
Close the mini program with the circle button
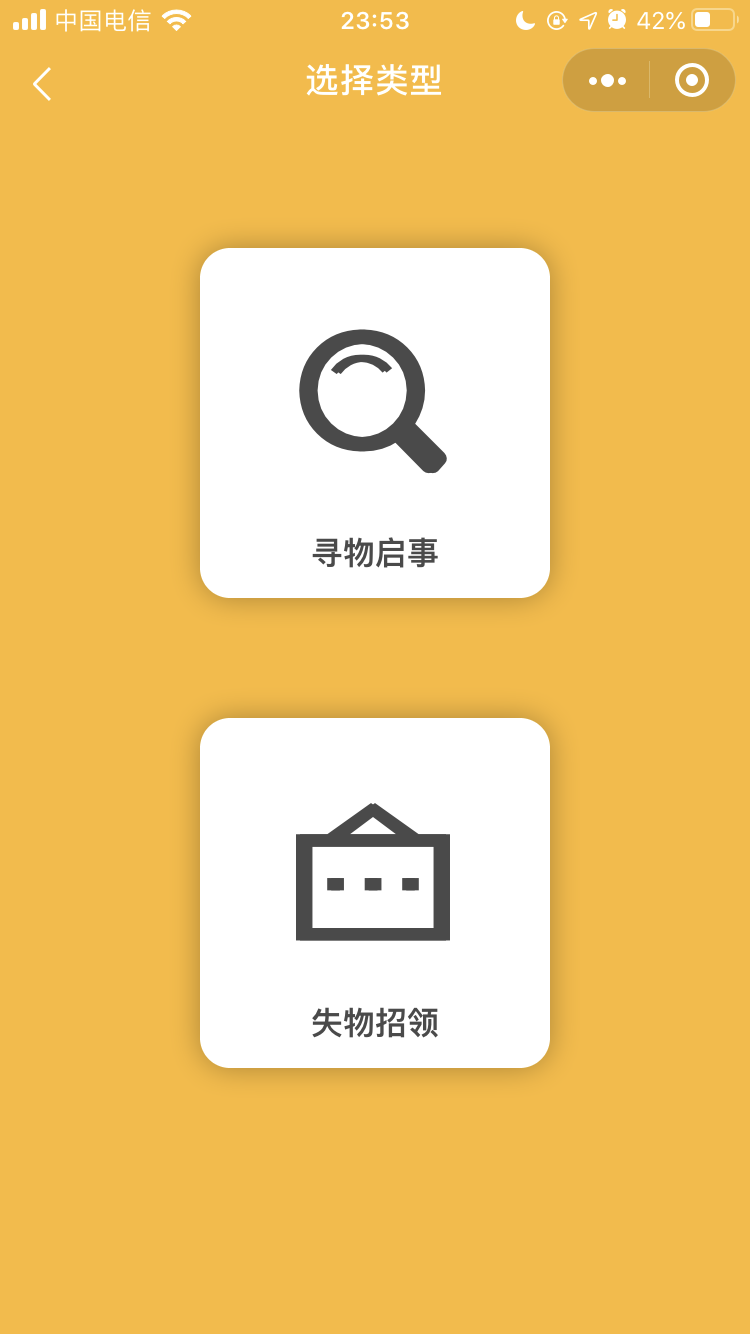(x=692, y=80)
